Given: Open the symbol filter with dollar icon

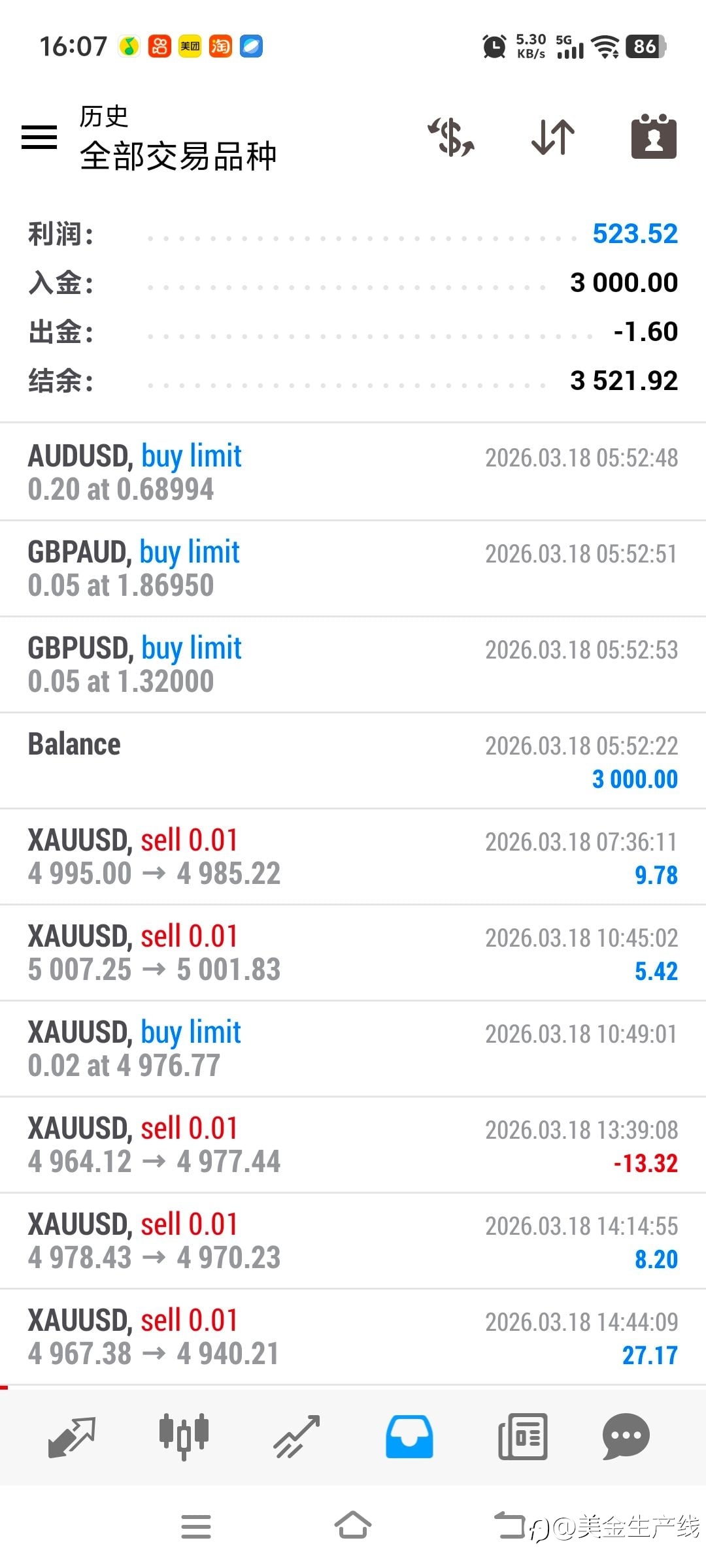Looking at the screenshot, I should [451, 137].
